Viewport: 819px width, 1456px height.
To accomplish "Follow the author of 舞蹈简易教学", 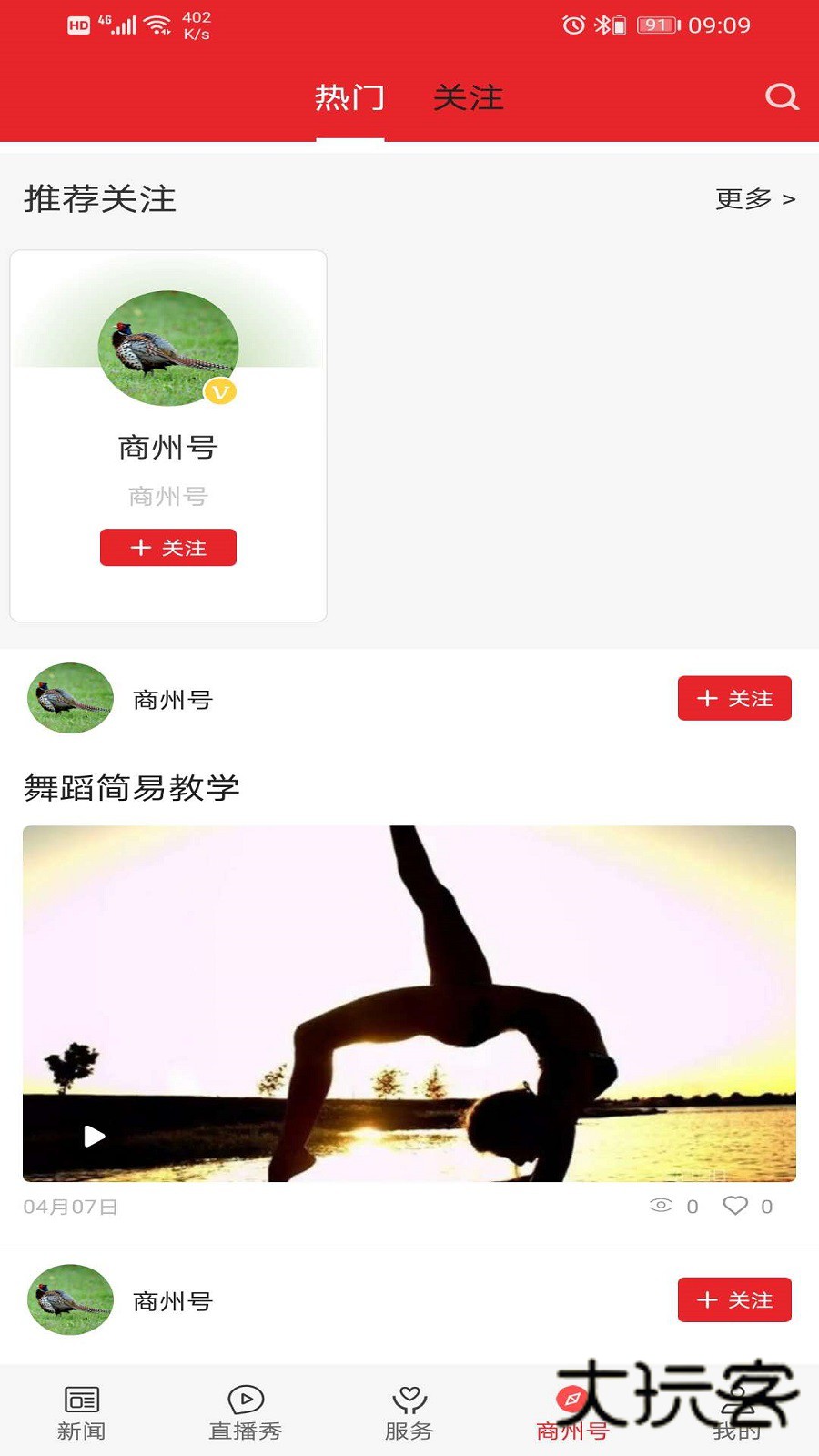I will click(734, 699).
